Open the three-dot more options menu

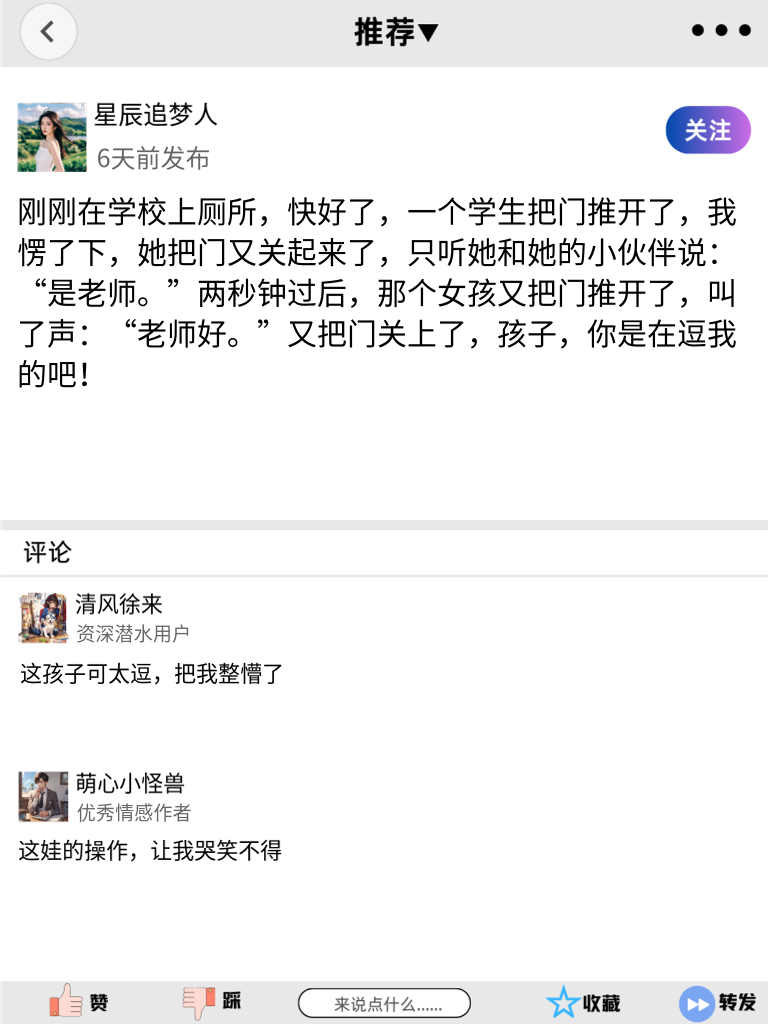(719, 30)
